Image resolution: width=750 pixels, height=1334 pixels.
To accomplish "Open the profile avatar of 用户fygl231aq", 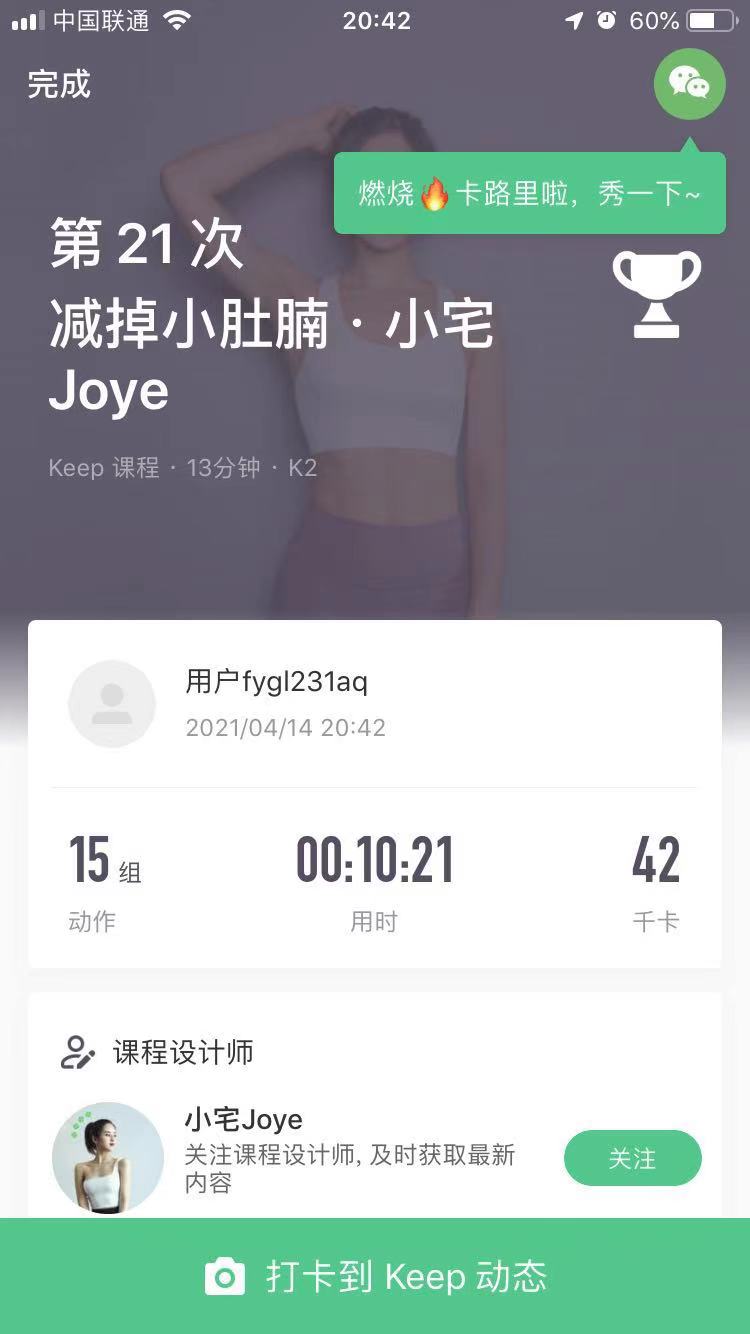I will [x=112, y=704].
